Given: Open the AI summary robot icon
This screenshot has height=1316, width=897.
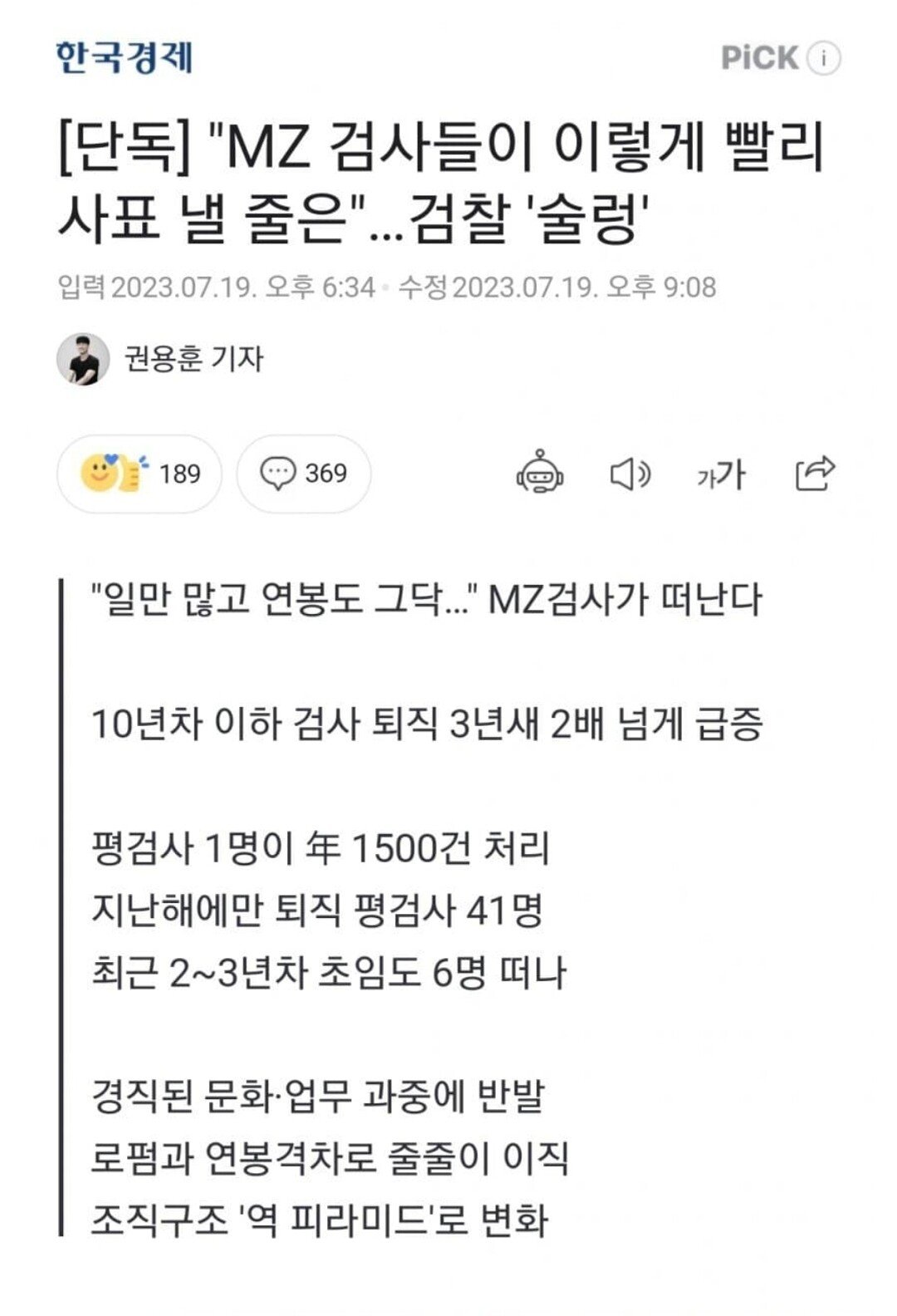Looking at the screenshot, I should (x=540, y=474).
